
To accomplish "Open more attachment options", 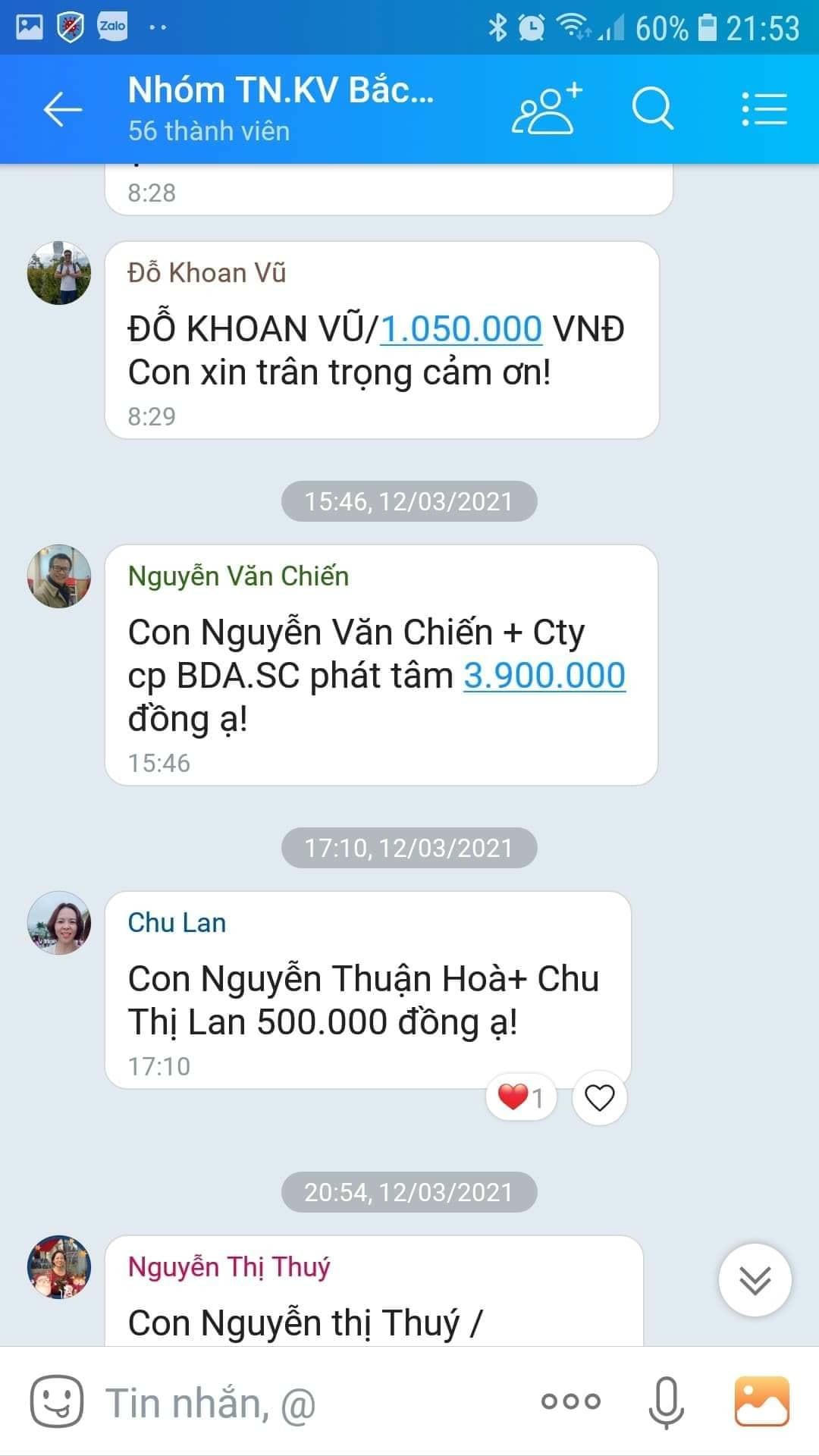I will [571, 1401].
